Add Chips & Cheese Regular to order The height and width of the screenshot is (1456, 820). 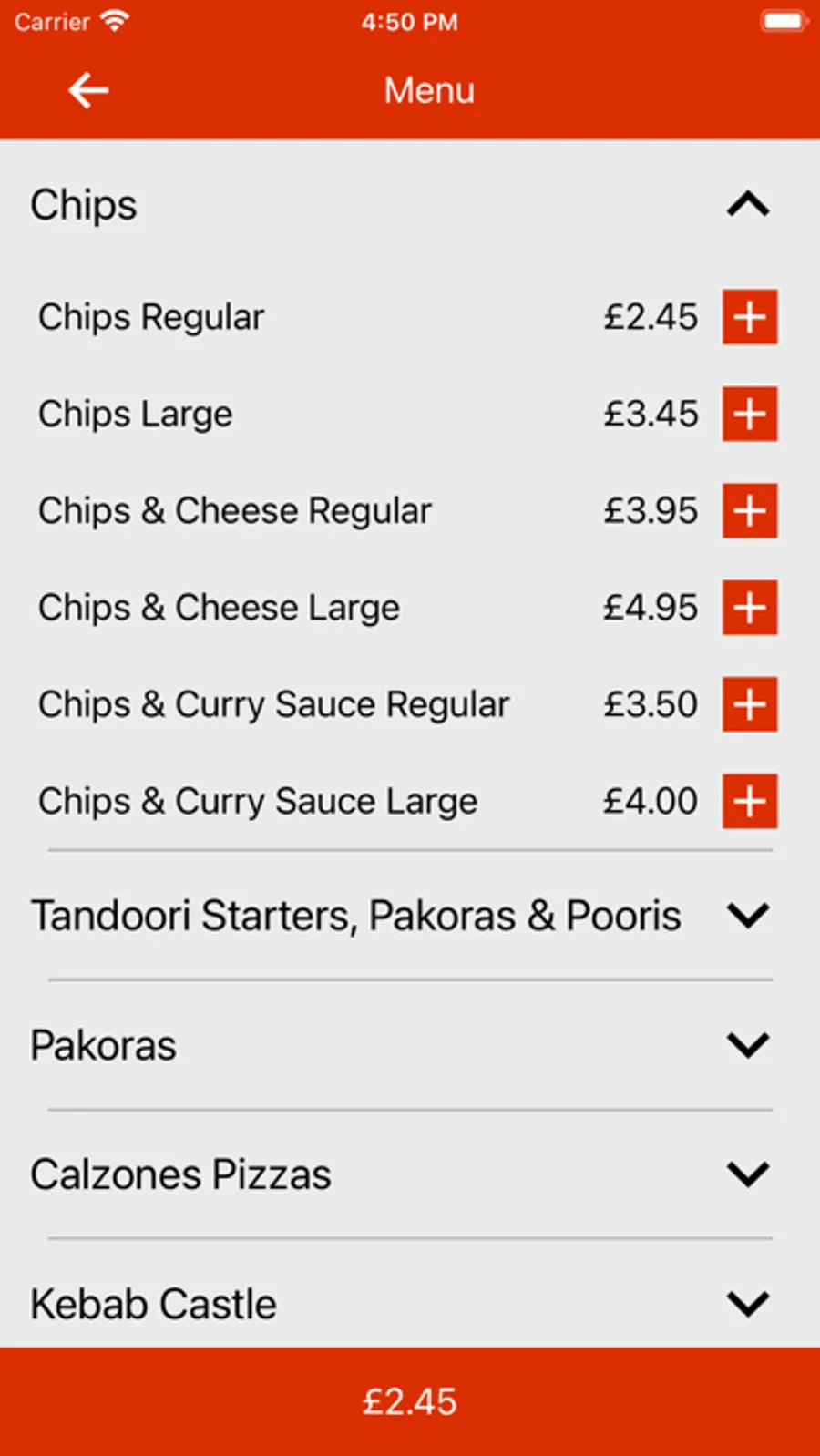tap(749, 510)
